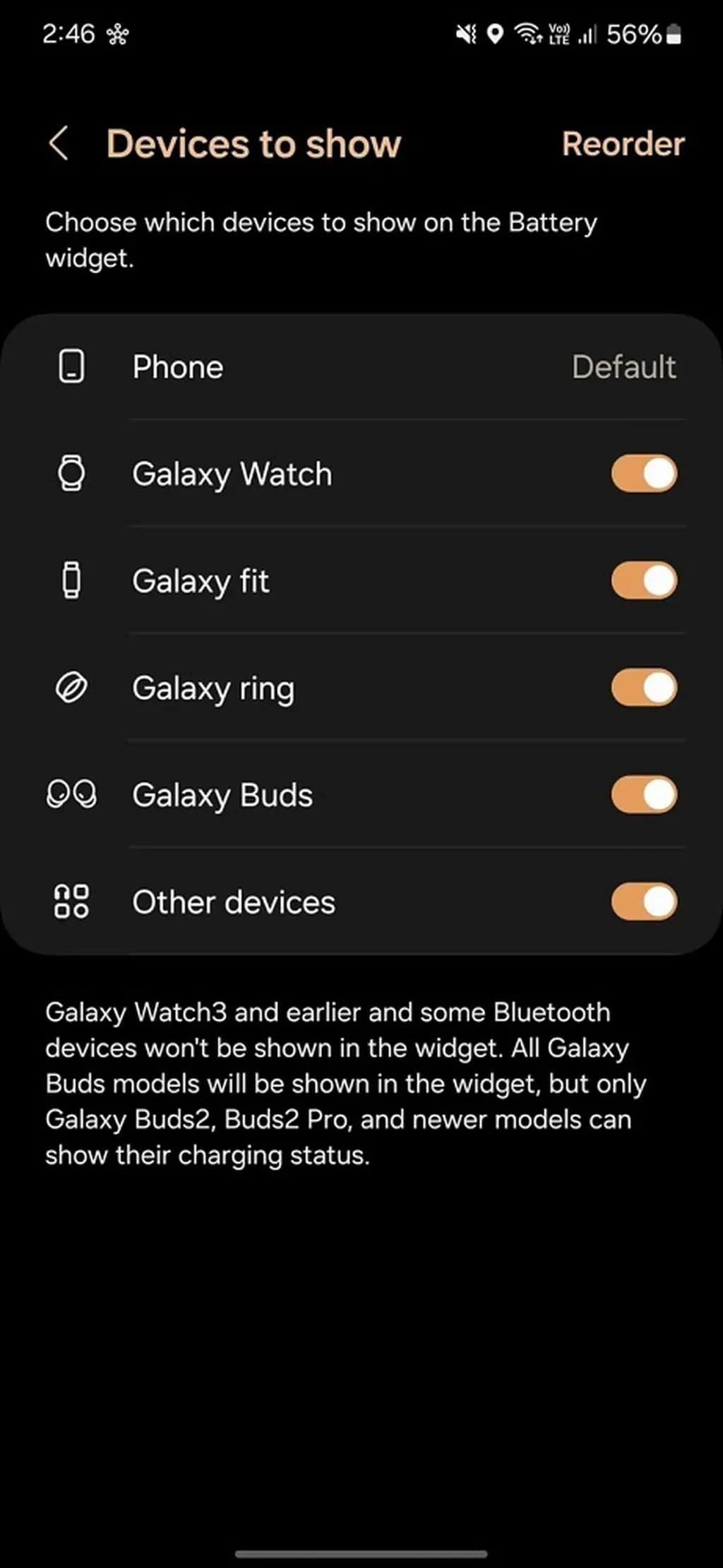Tap the Galaxy Watch row label
The height and width of the screenshot is (1568, 723).
232,474
